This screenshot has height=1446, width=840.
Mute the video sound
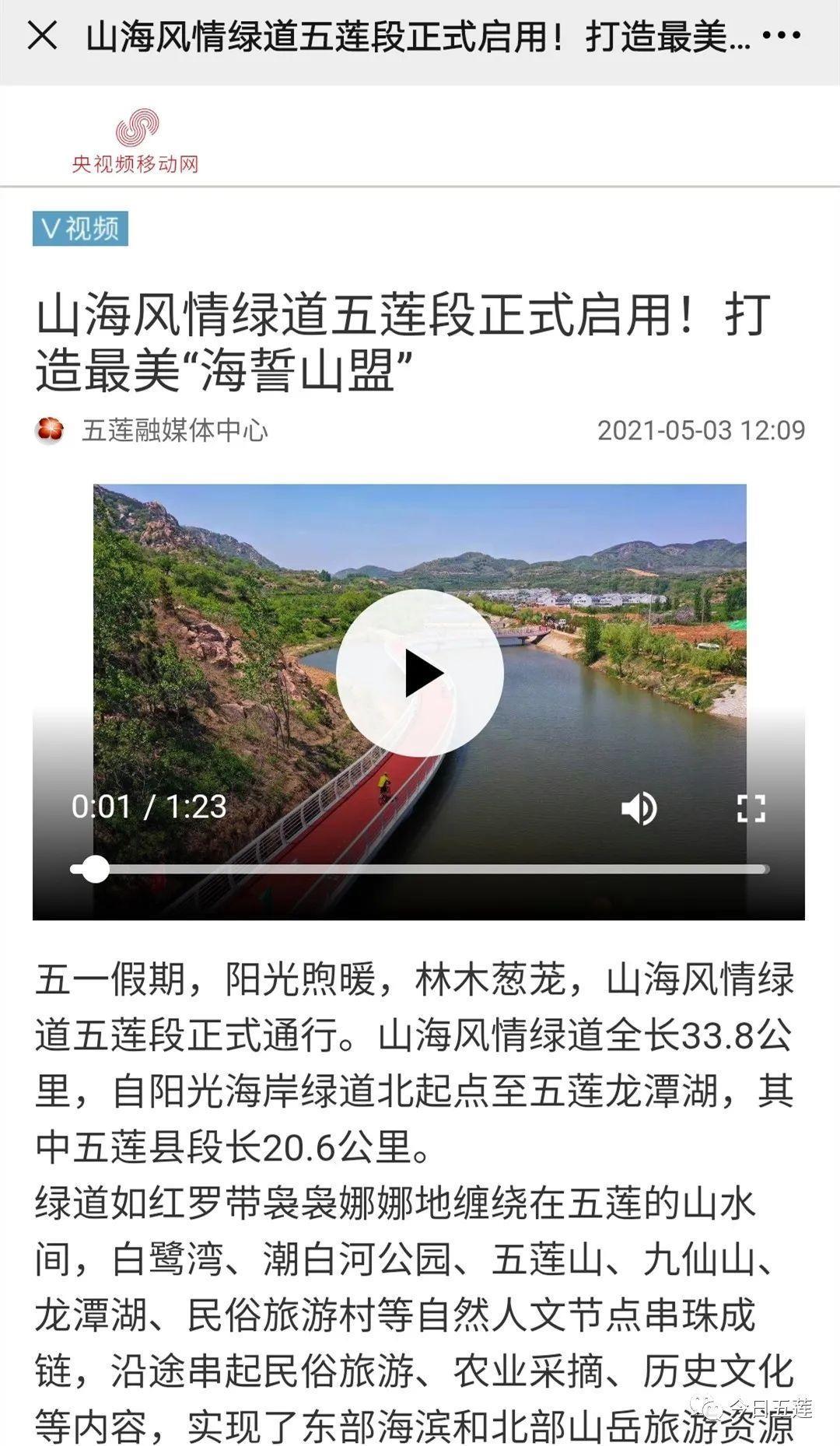tap(639, 808)
